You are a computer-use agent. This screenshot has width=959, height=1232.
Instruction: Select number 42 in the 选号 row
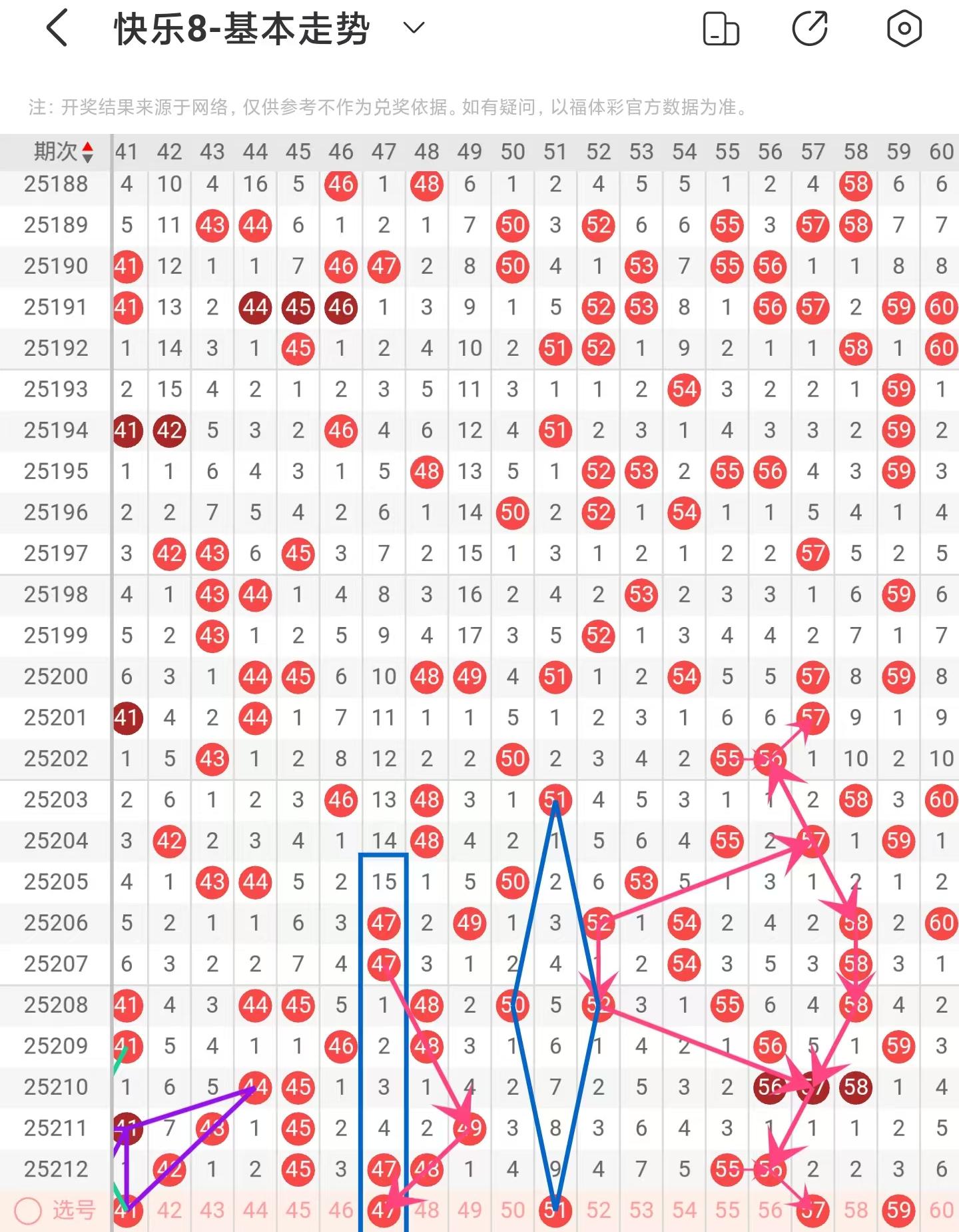[169, 1210]
